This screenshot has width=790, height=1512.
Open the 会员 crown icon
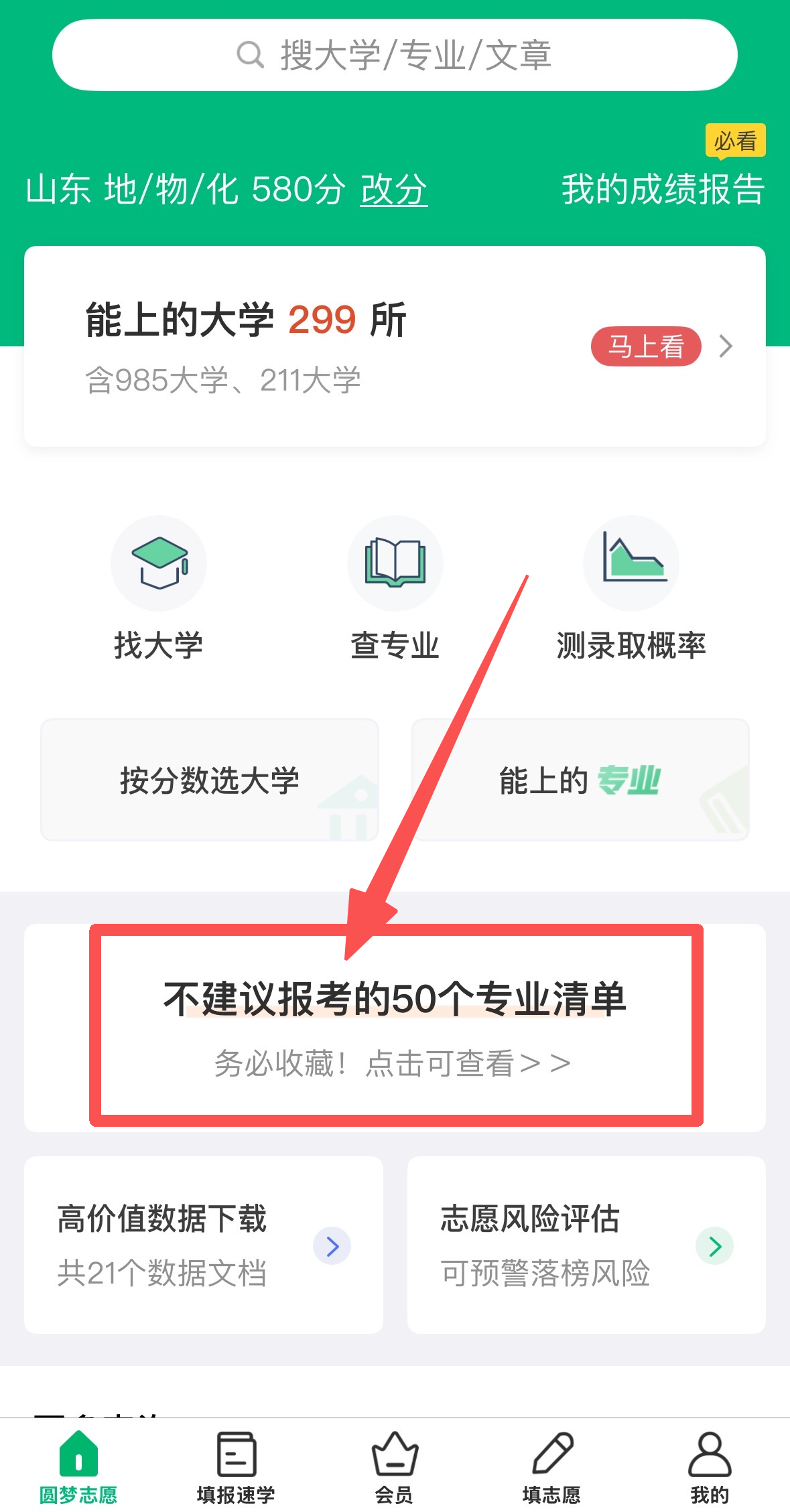pos(395,1451)
